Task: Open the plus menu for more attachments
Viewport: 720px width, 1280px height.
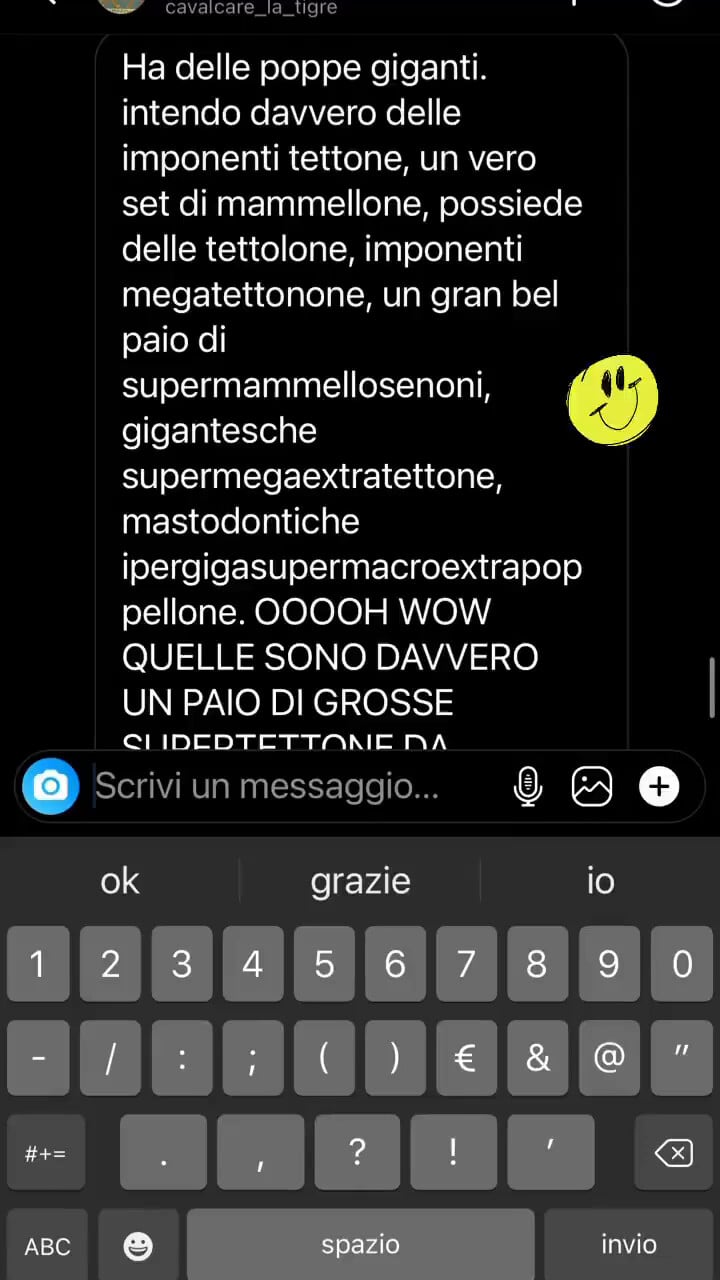Action: pyautogui.click(x=659, y=787)
